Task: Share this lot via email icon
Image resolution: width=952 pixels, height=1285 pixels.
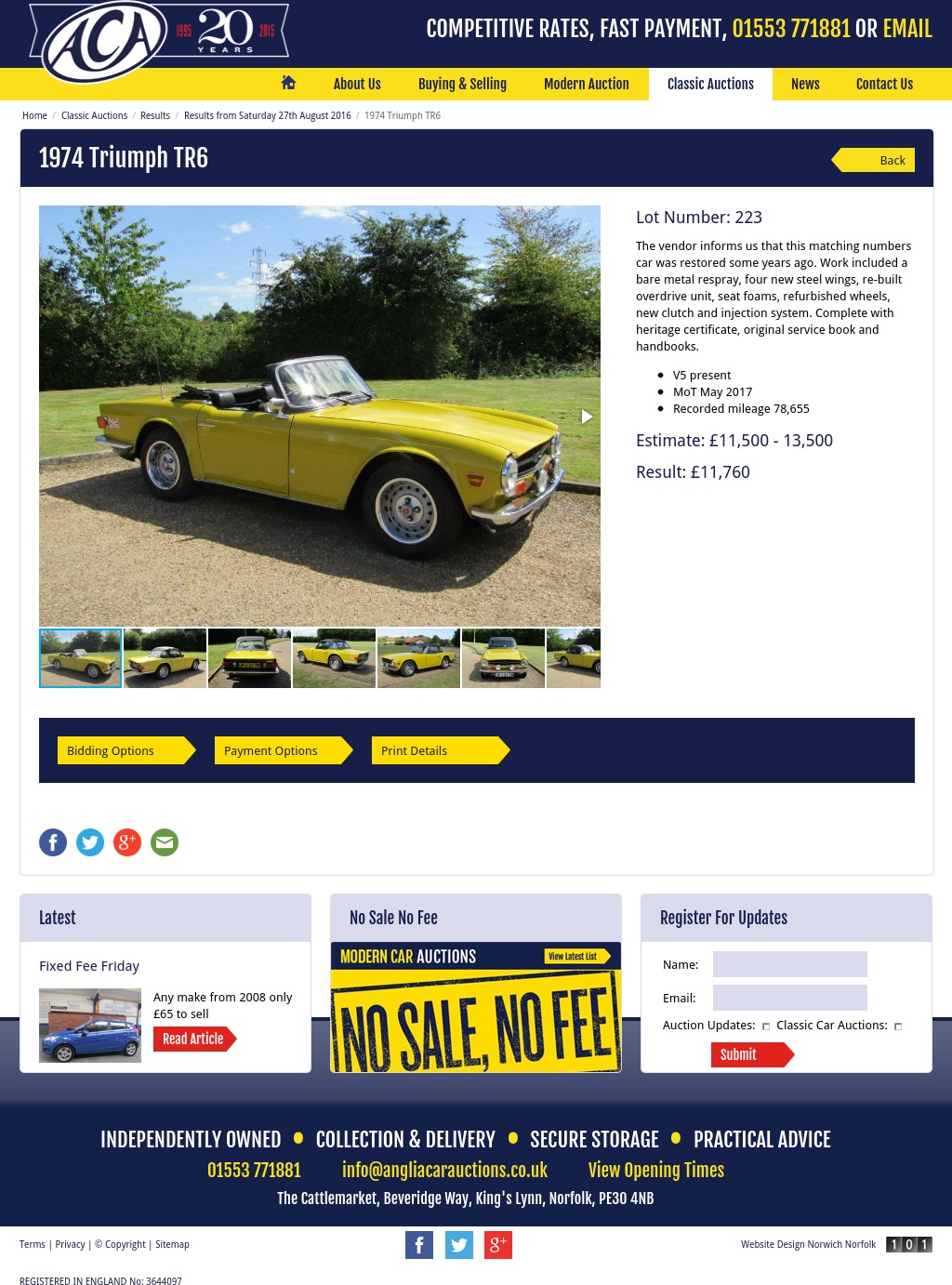Action: (165, 842)
